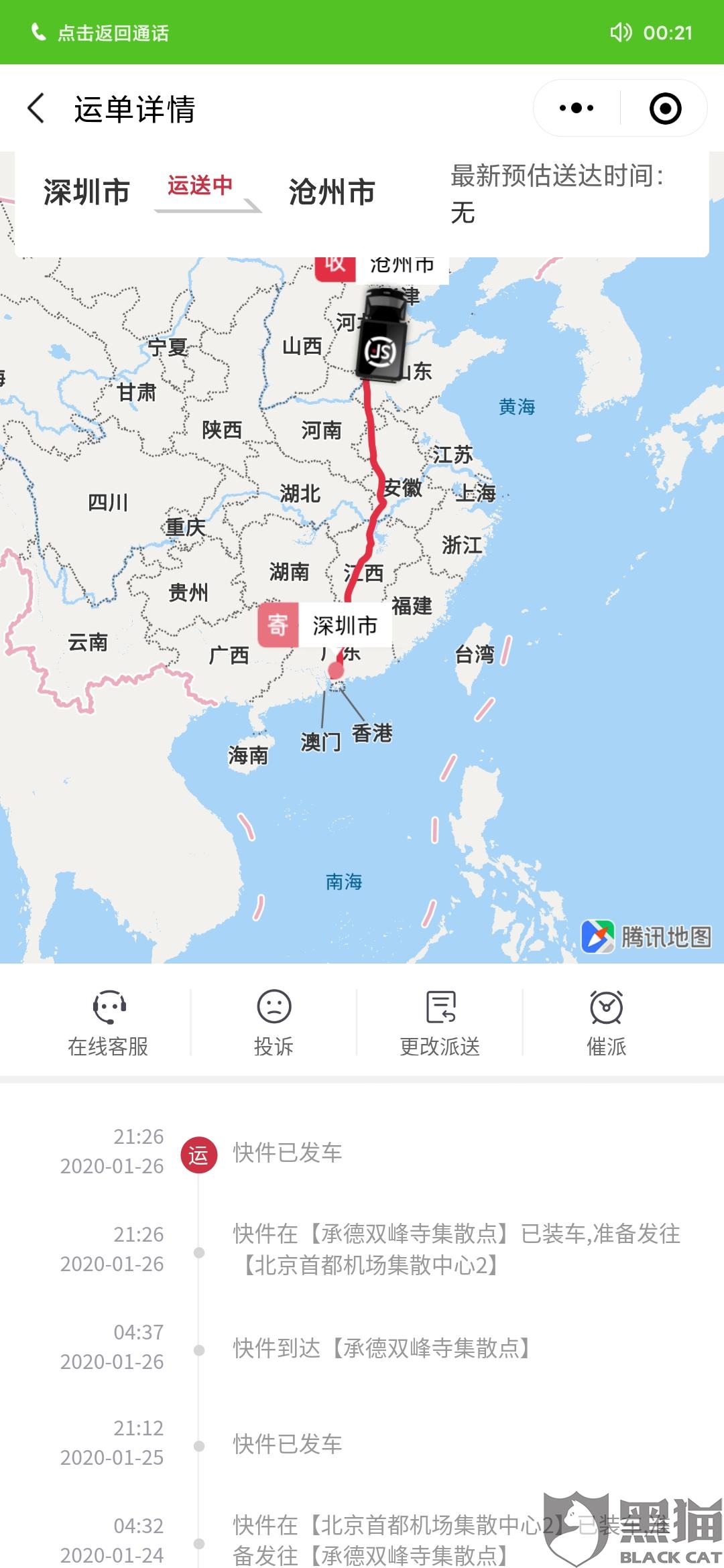Viewport: 724px width, 1568px height.
Task: Go back from the 运单详情 page
Action: [36, 109]
